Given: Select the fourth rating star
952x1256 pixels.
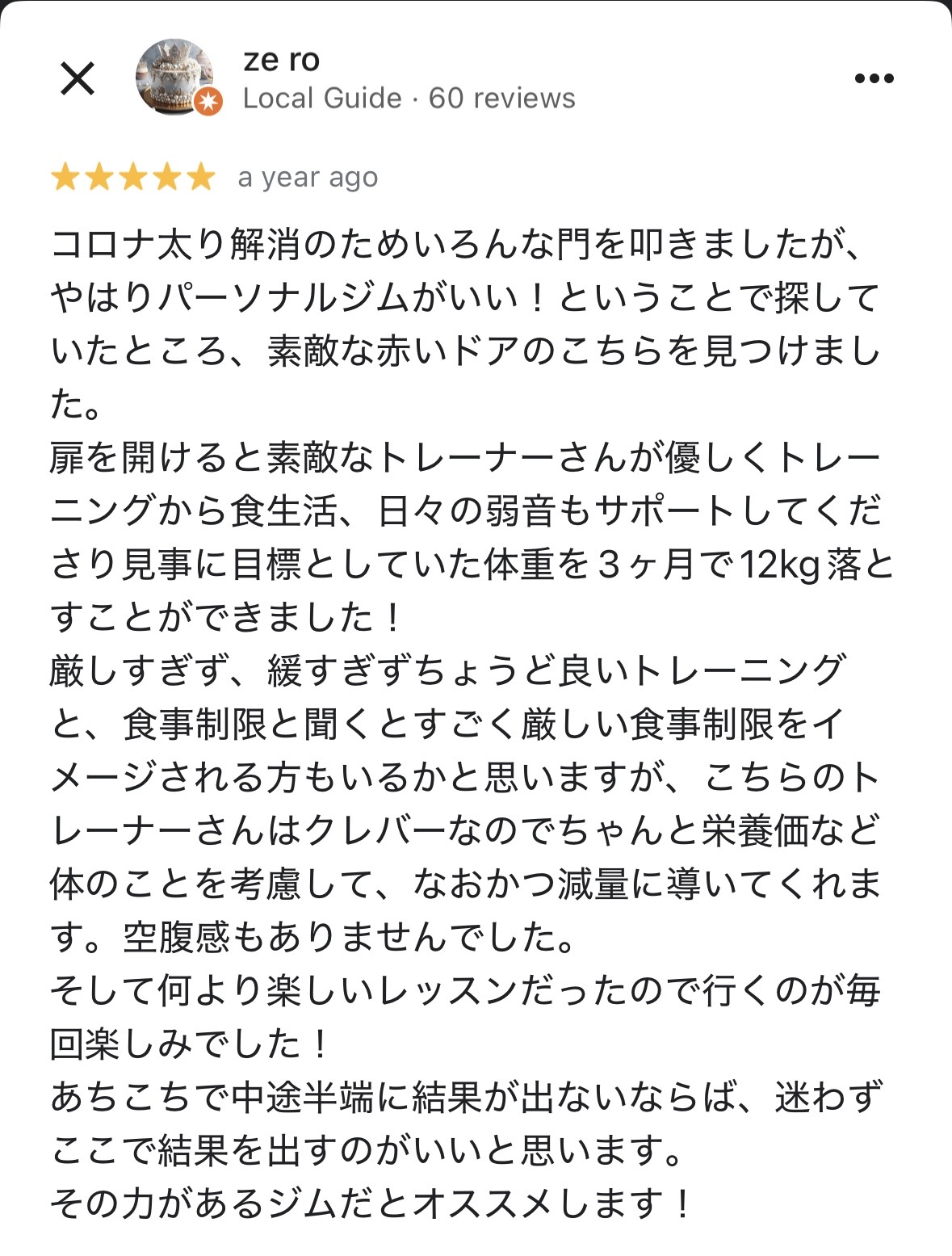Looking at the screenshot, I should tap(165, 176).
